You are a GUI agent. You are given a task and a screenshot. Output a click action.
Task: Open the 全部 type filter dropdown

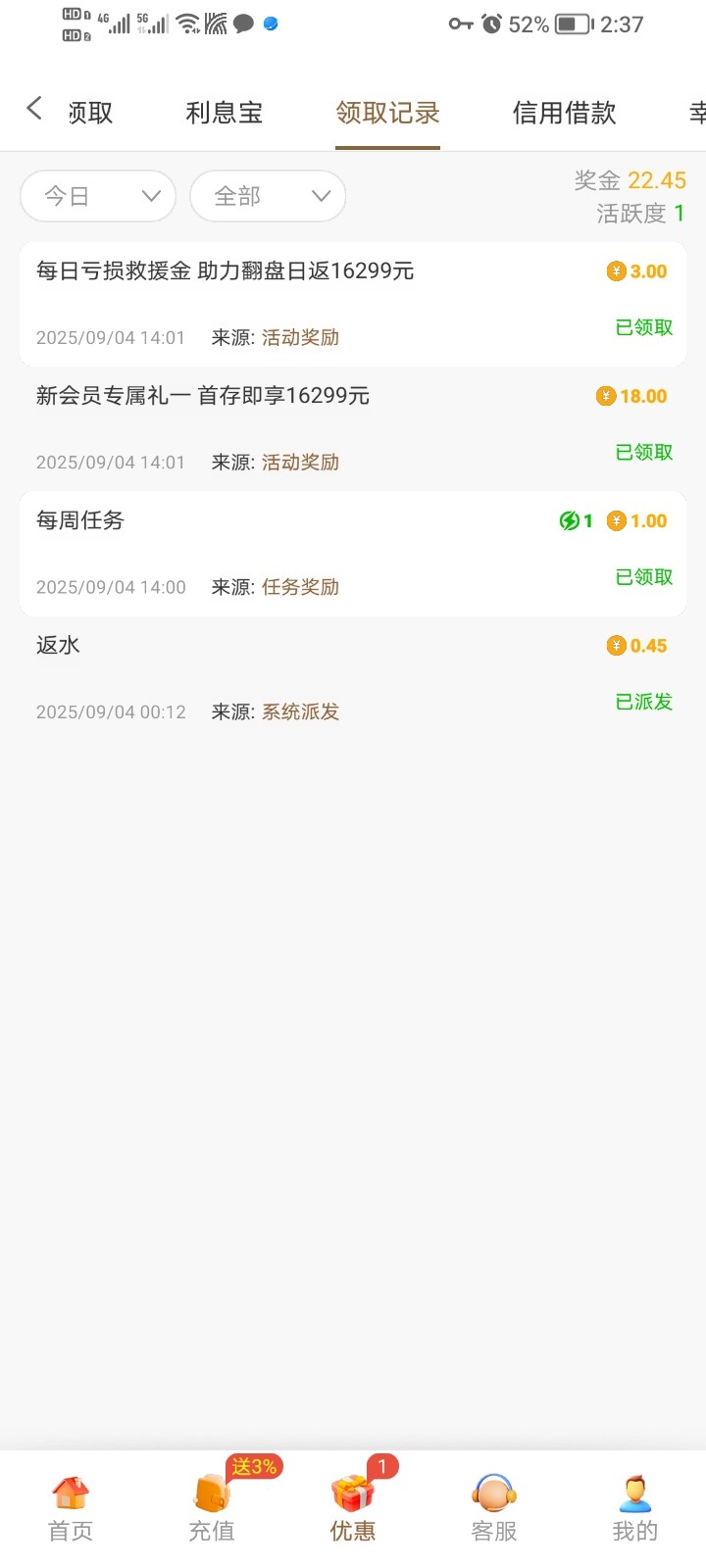click(x=267, y=196)
